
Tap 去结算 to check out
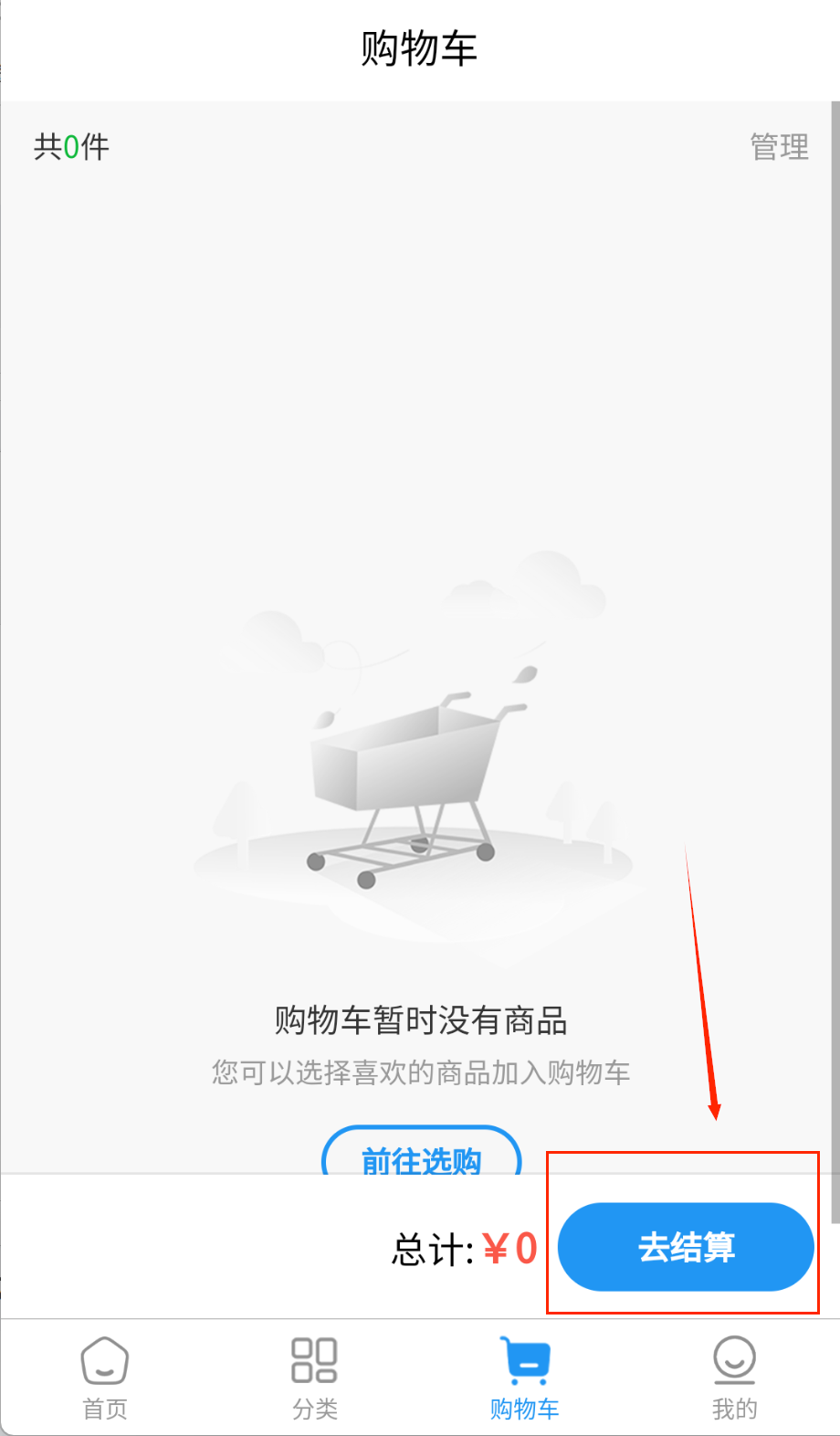click(x=685, y=1247)
